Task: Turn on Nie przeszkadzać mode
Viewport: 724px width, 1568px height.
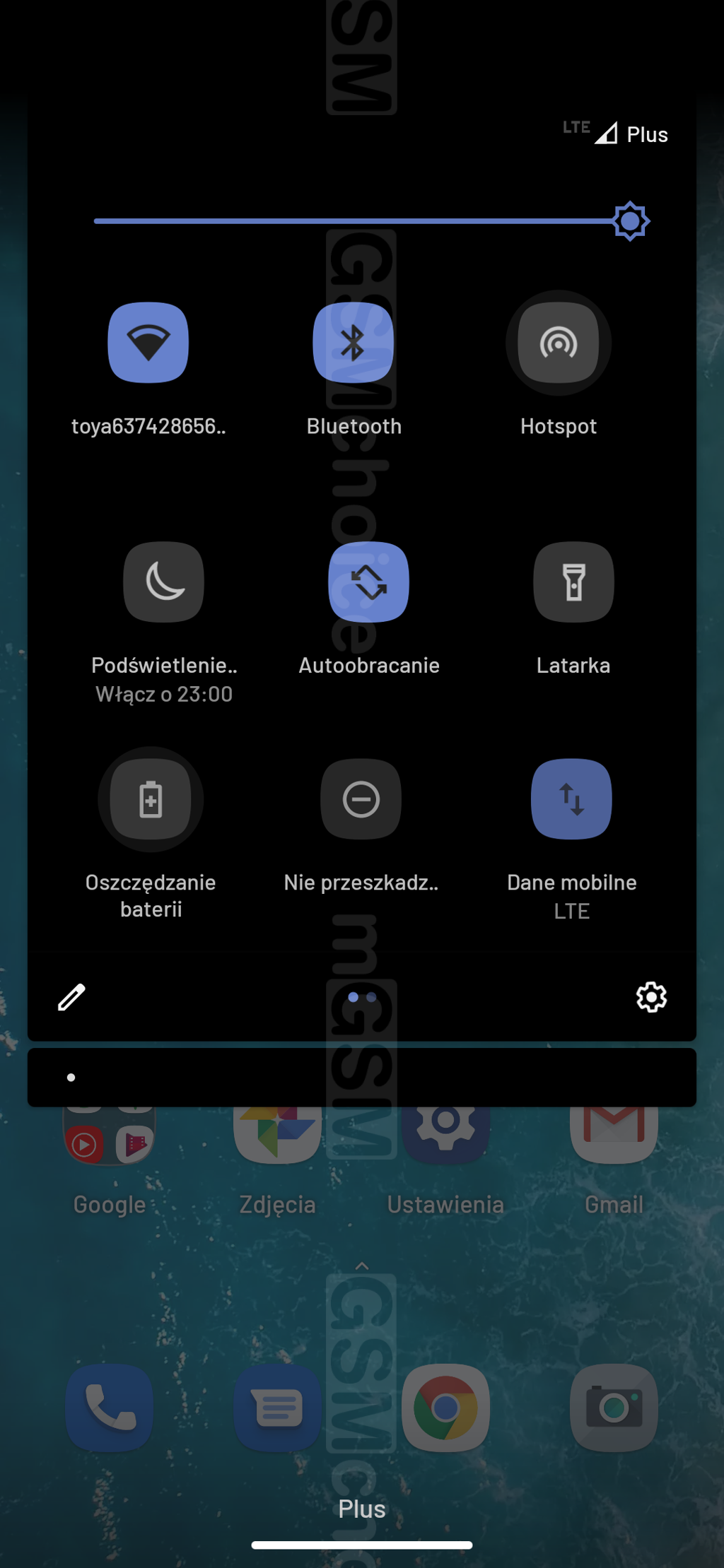Action: 361,799
